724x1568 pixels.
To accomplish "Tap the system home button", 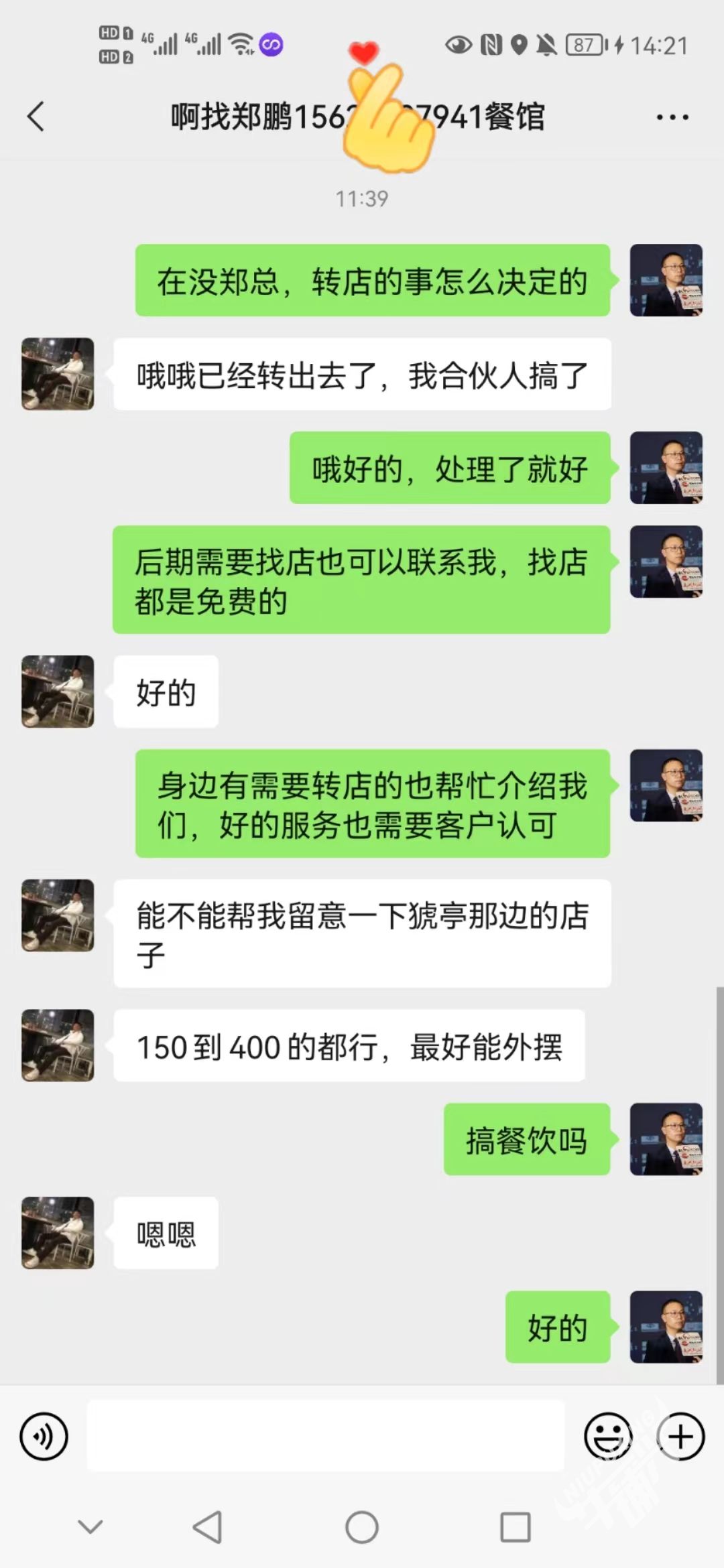I will (362, 1528).
